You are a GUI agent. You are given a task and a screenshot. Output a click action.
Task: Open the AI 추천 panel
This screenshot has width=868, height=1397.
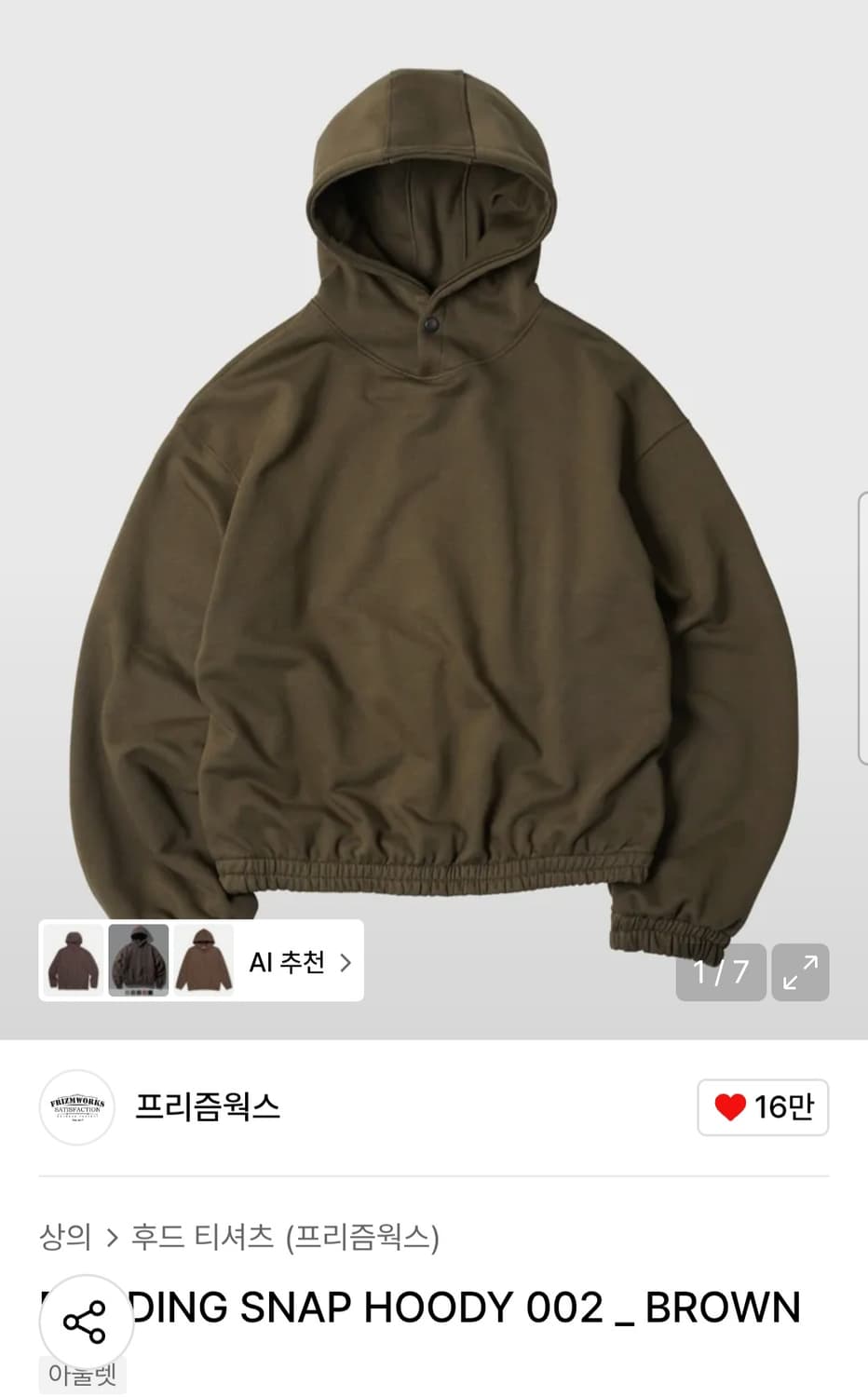pos(289,960)
